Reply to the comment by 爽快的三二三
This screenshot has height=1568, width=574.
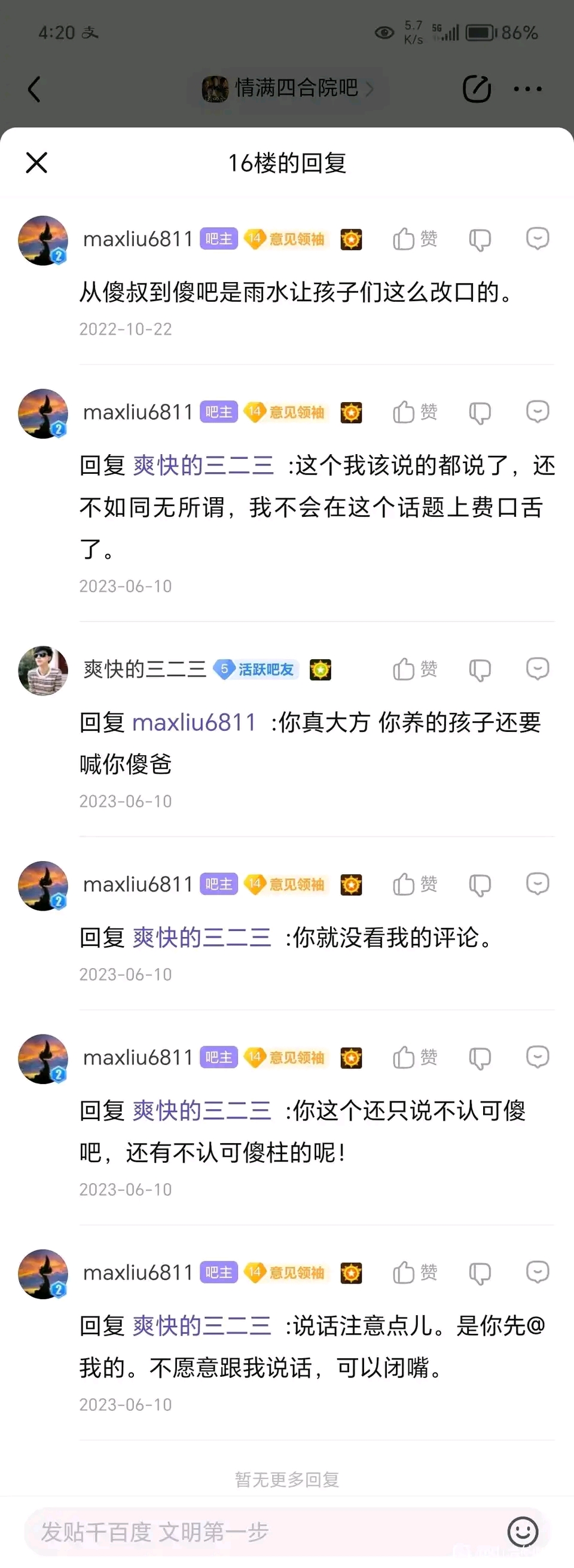pos(538,669)
